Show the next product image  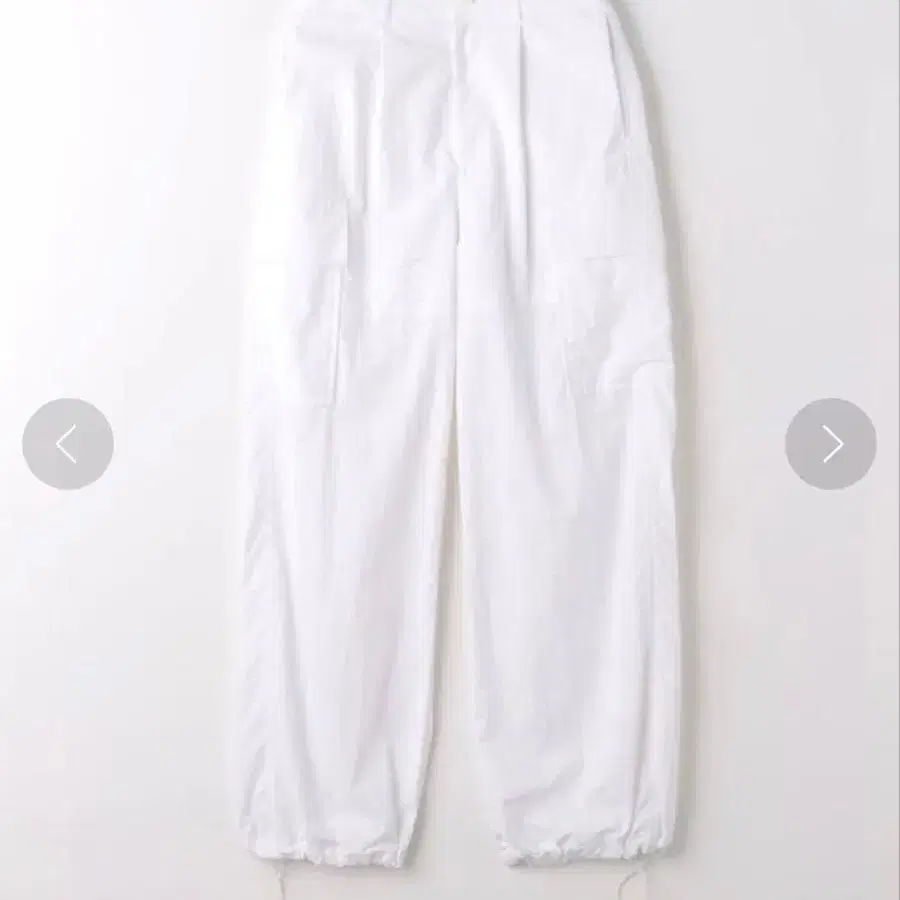click(x=830, y=444)
